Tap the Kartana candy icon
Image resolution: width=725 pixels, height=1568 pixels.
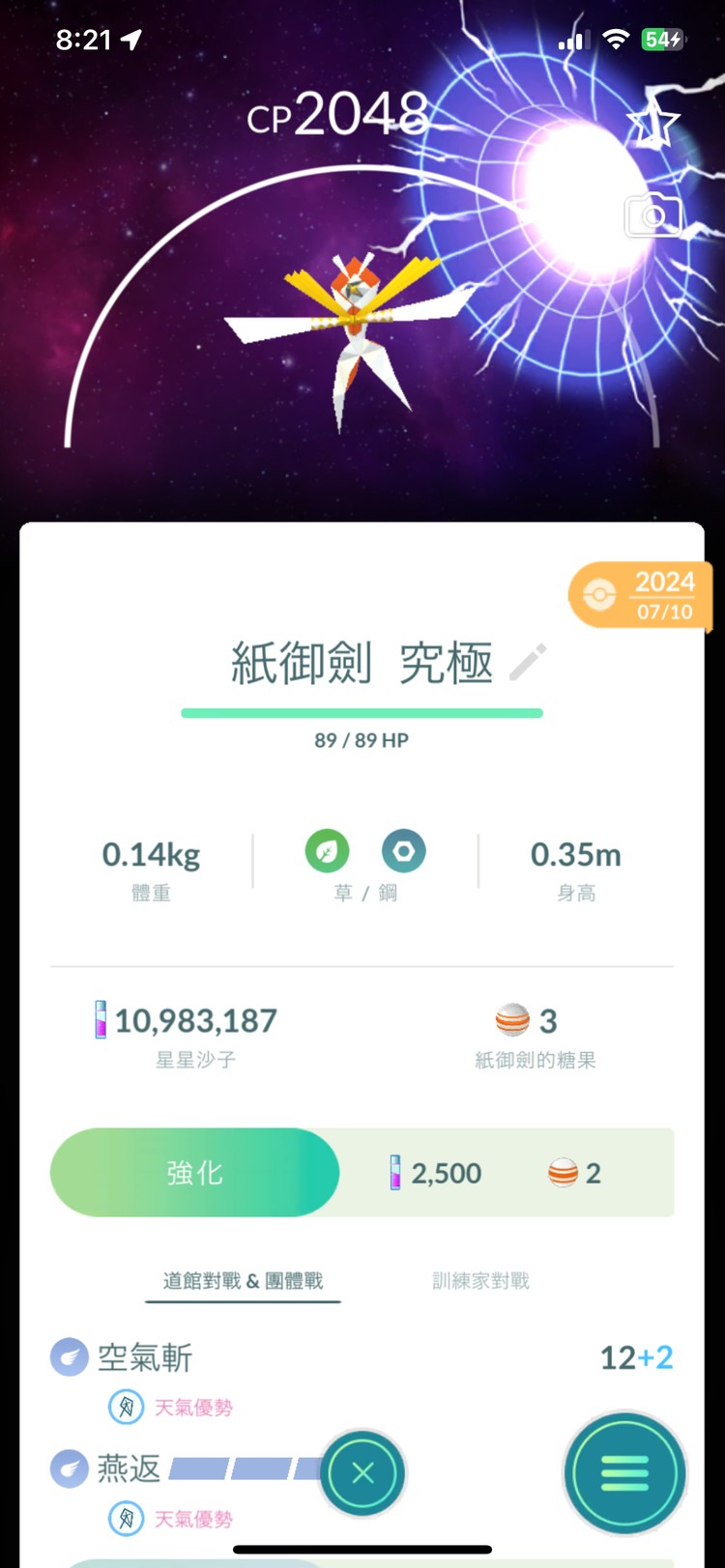tap(509, 1019)
